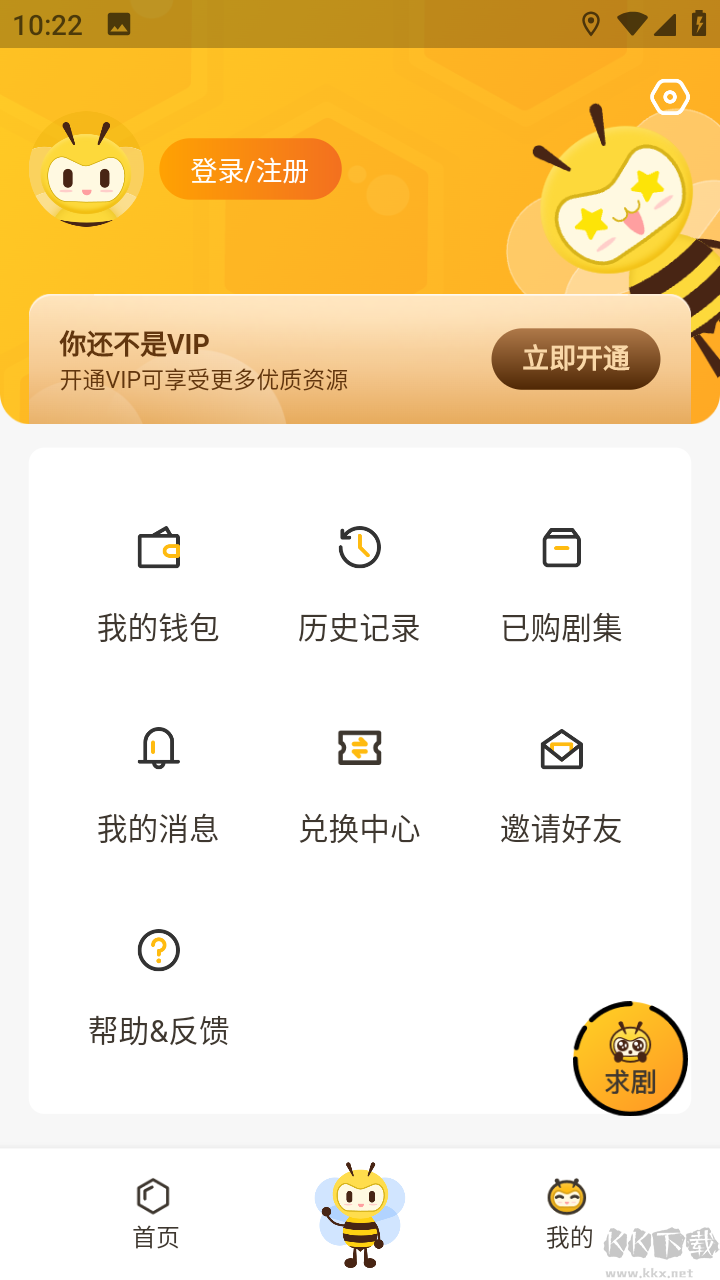Tap 立即开通 to activate VIP
The image size is (720, 1280).
pos(576,359)
